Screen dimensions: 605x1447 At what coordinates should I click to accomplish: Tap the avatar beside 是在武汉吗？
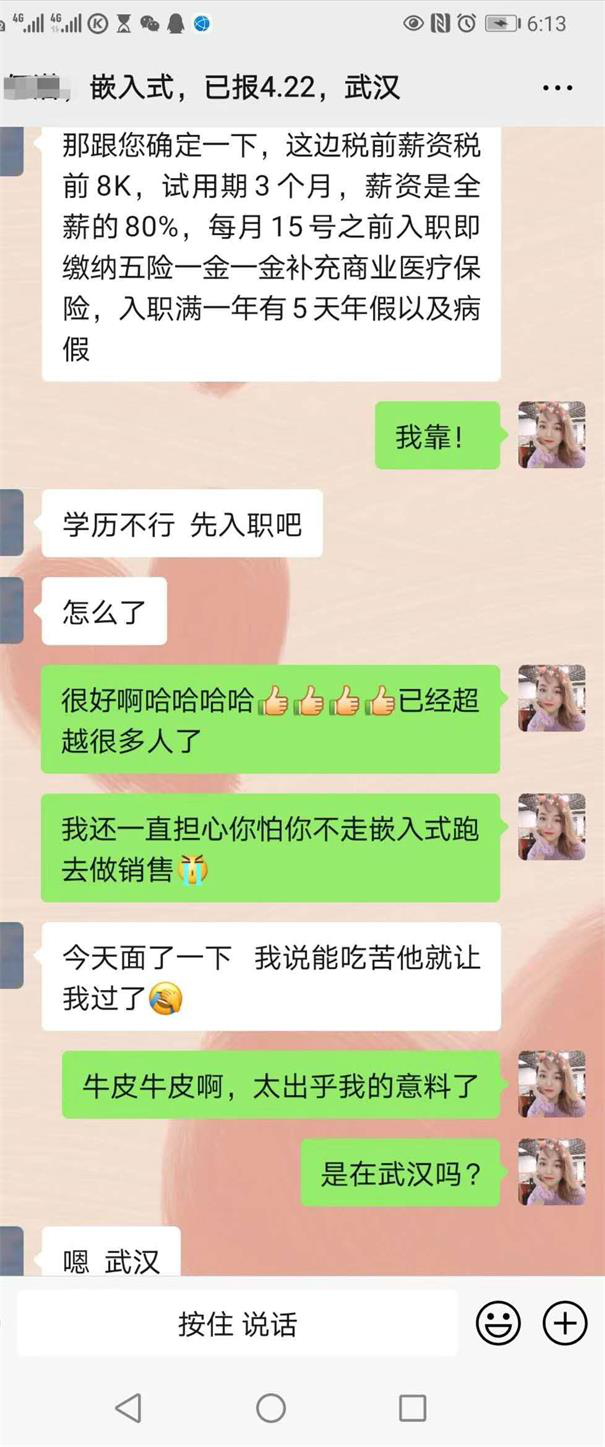(x=551, y=1172)
